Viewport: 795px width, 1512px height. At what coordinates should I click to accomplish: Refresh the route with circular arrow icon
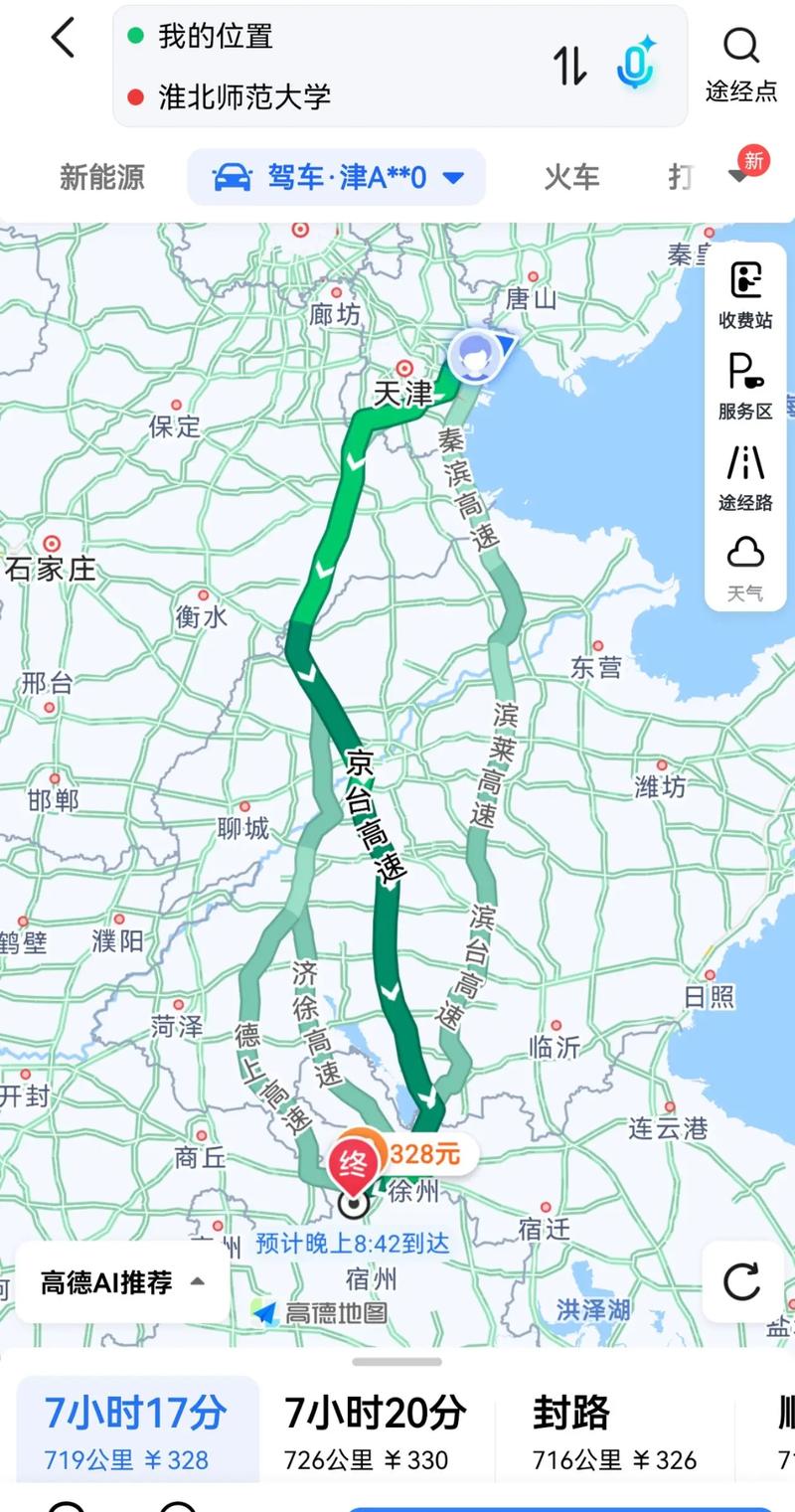click(x=741, y=1282)
